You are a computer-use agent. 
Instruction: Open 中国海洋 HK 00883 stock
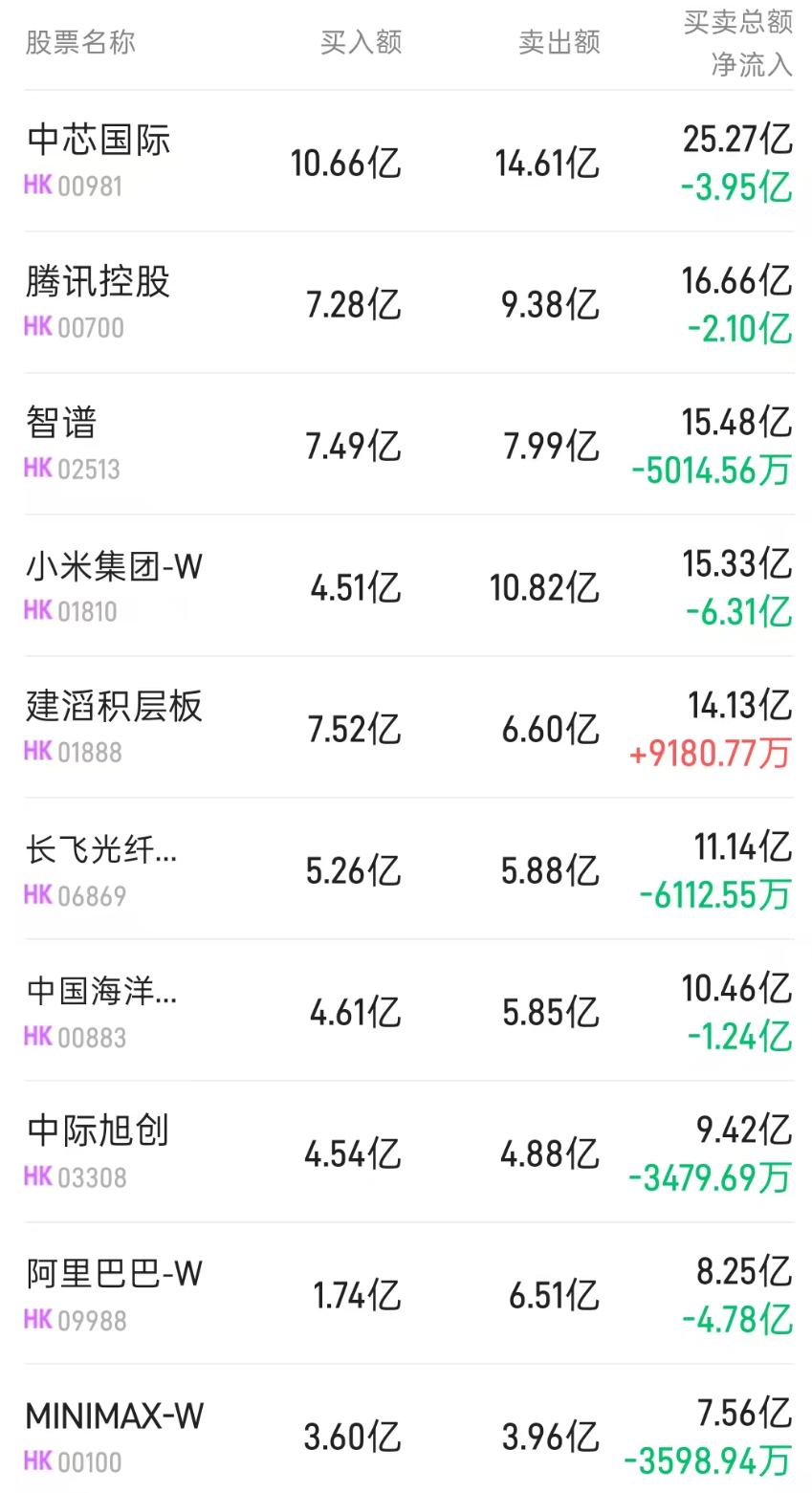(x=408, y=1011)
